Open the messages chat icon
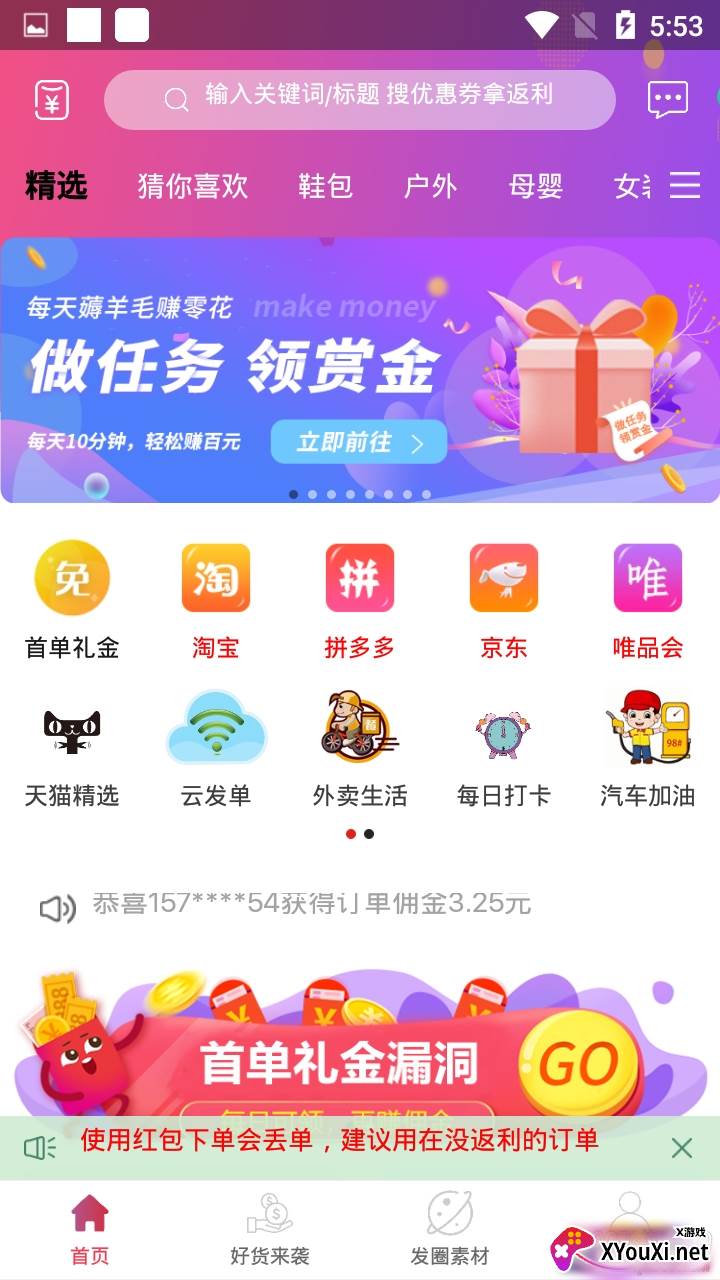Viewport: 720px width, 1280px height. point(667,99)
